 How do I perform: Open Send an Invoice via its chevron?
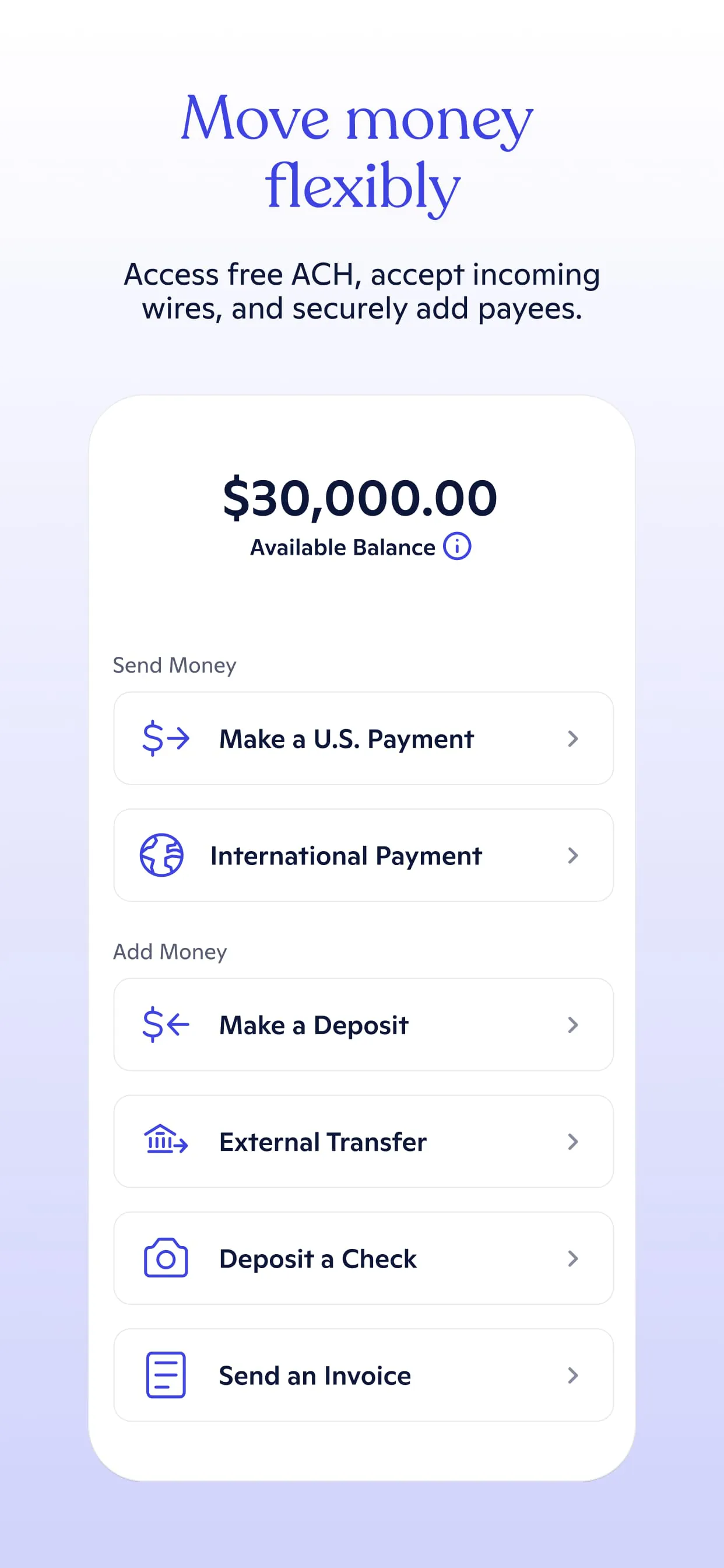tap(572, 1375)
